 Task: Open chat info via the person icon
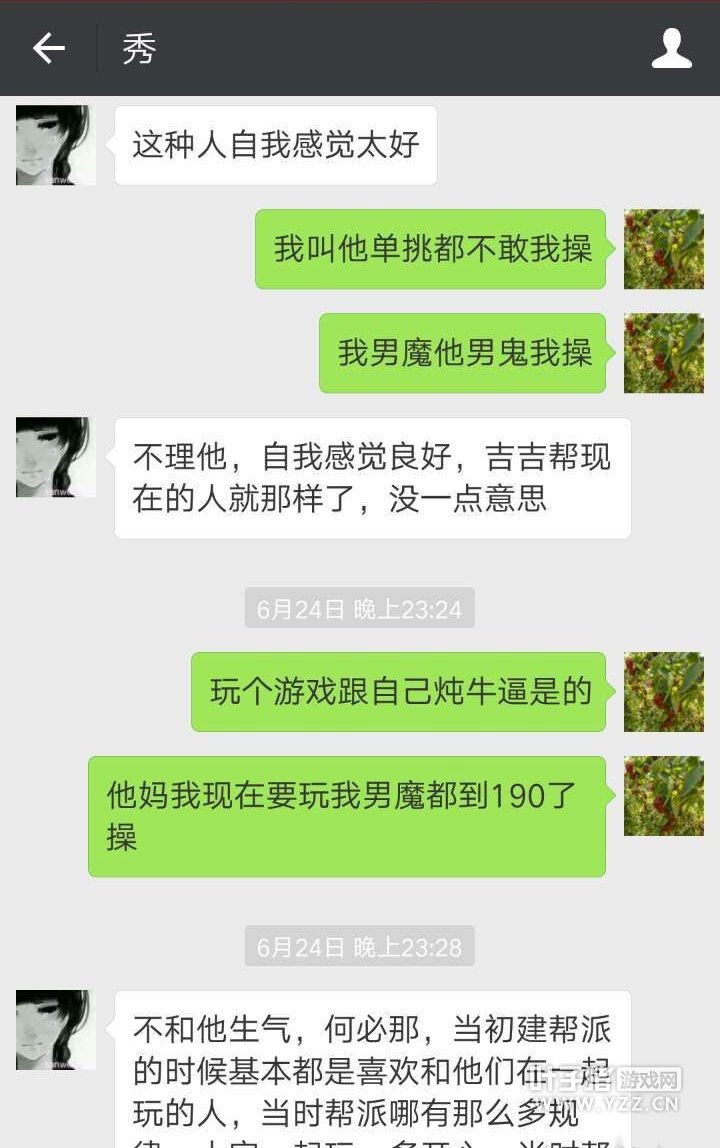click(x=671, y=48)
